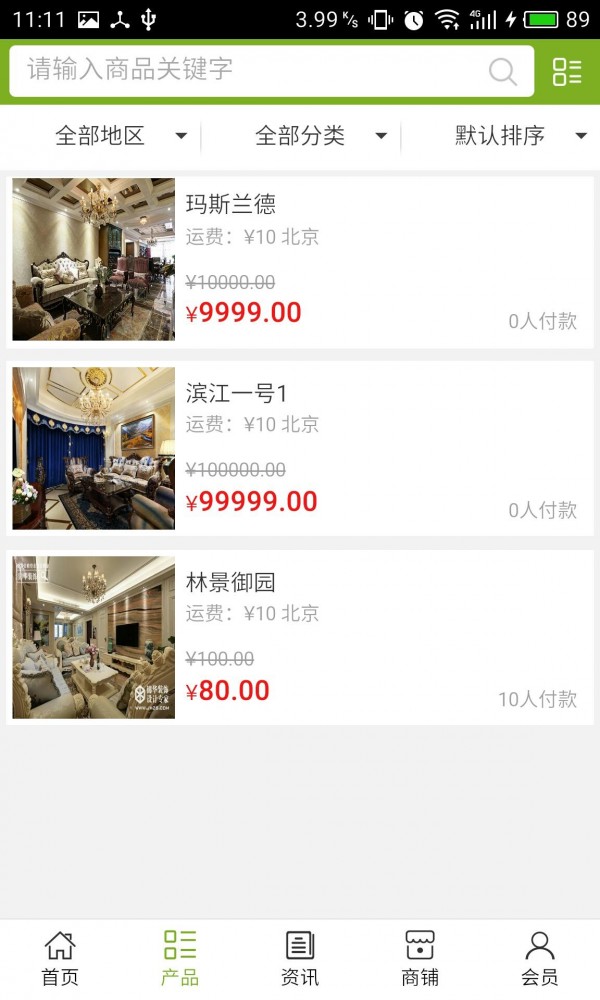Screen dimensions: 600x1000
Task: Go to the 首页 home tab
Action: click(x=60, y=958)
